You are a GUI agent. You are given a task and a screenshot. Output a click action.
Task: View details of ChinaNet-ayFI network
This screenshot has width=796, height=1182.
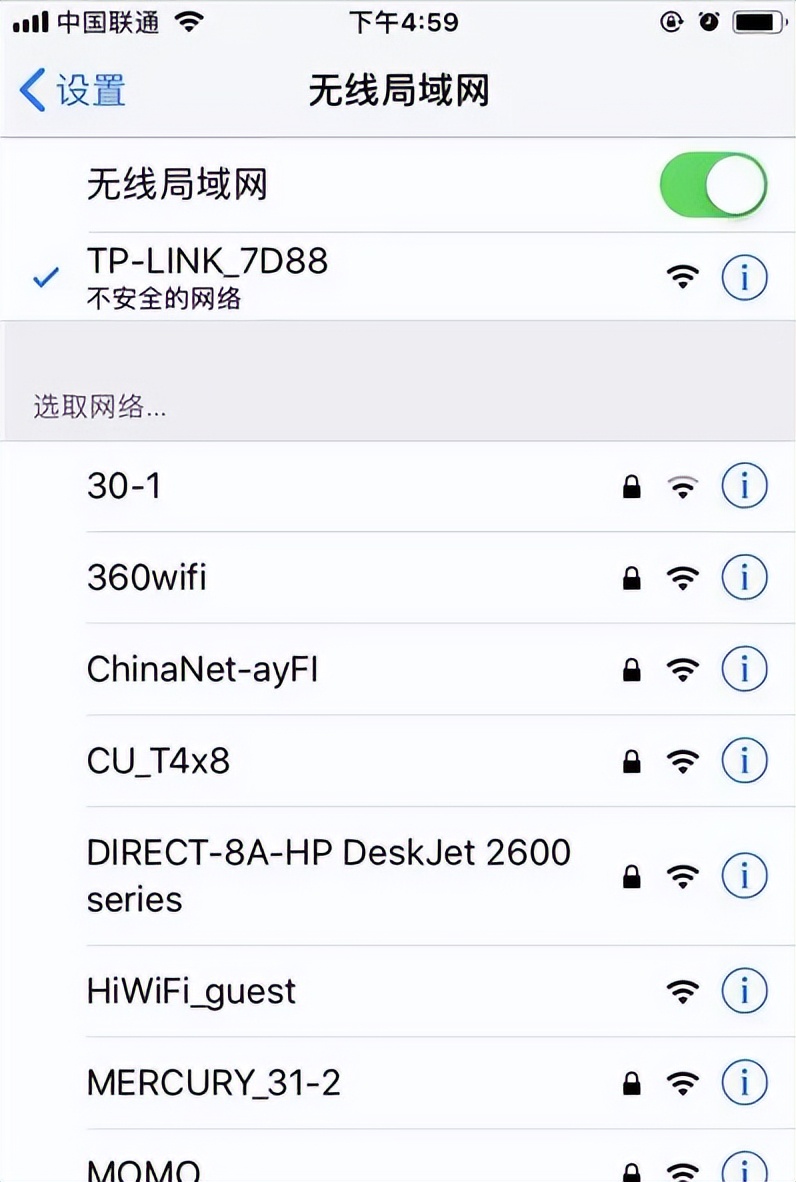coord(744,669)
